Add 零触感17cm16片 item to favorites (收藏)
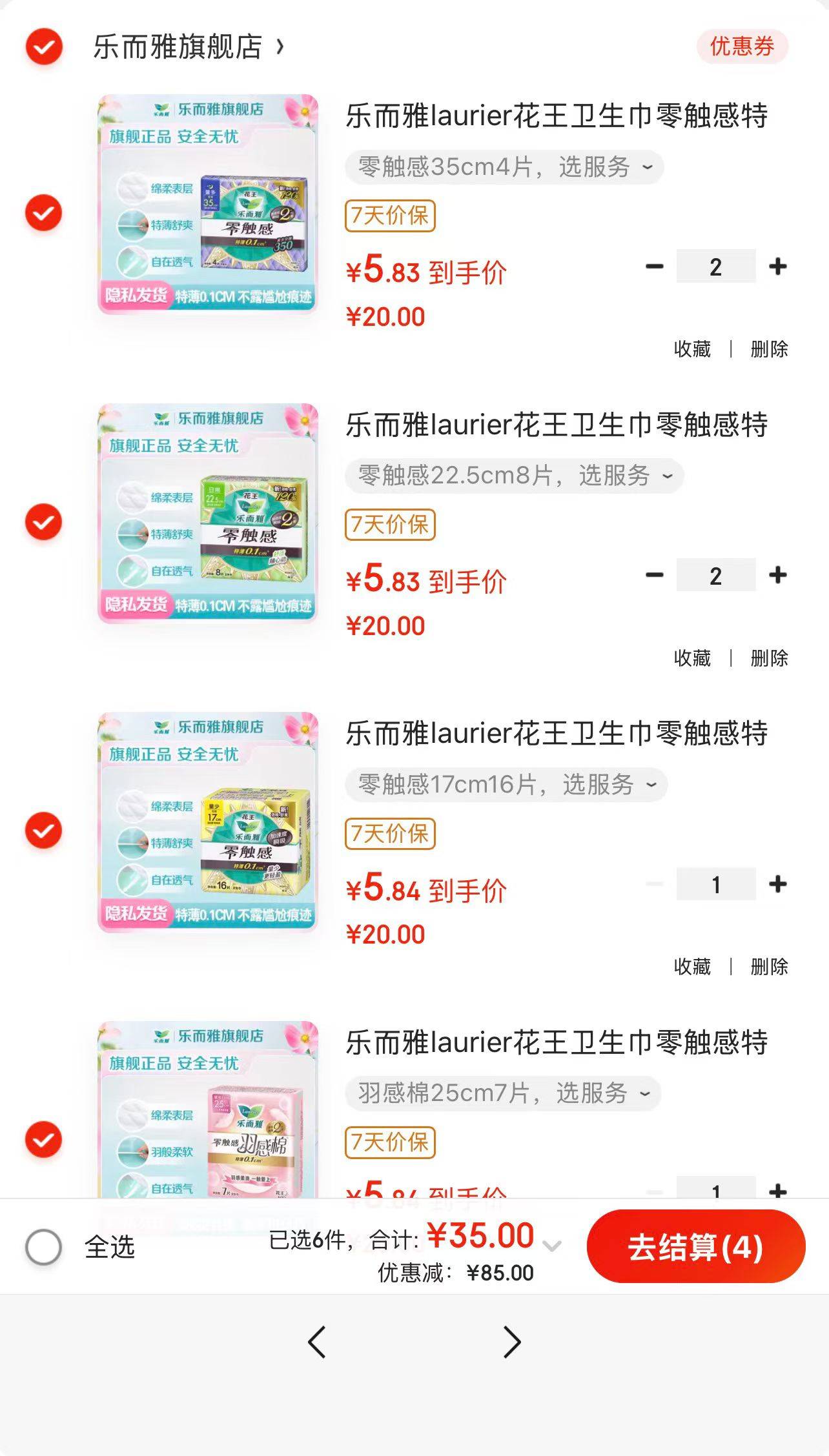 [x=692, y=967]
